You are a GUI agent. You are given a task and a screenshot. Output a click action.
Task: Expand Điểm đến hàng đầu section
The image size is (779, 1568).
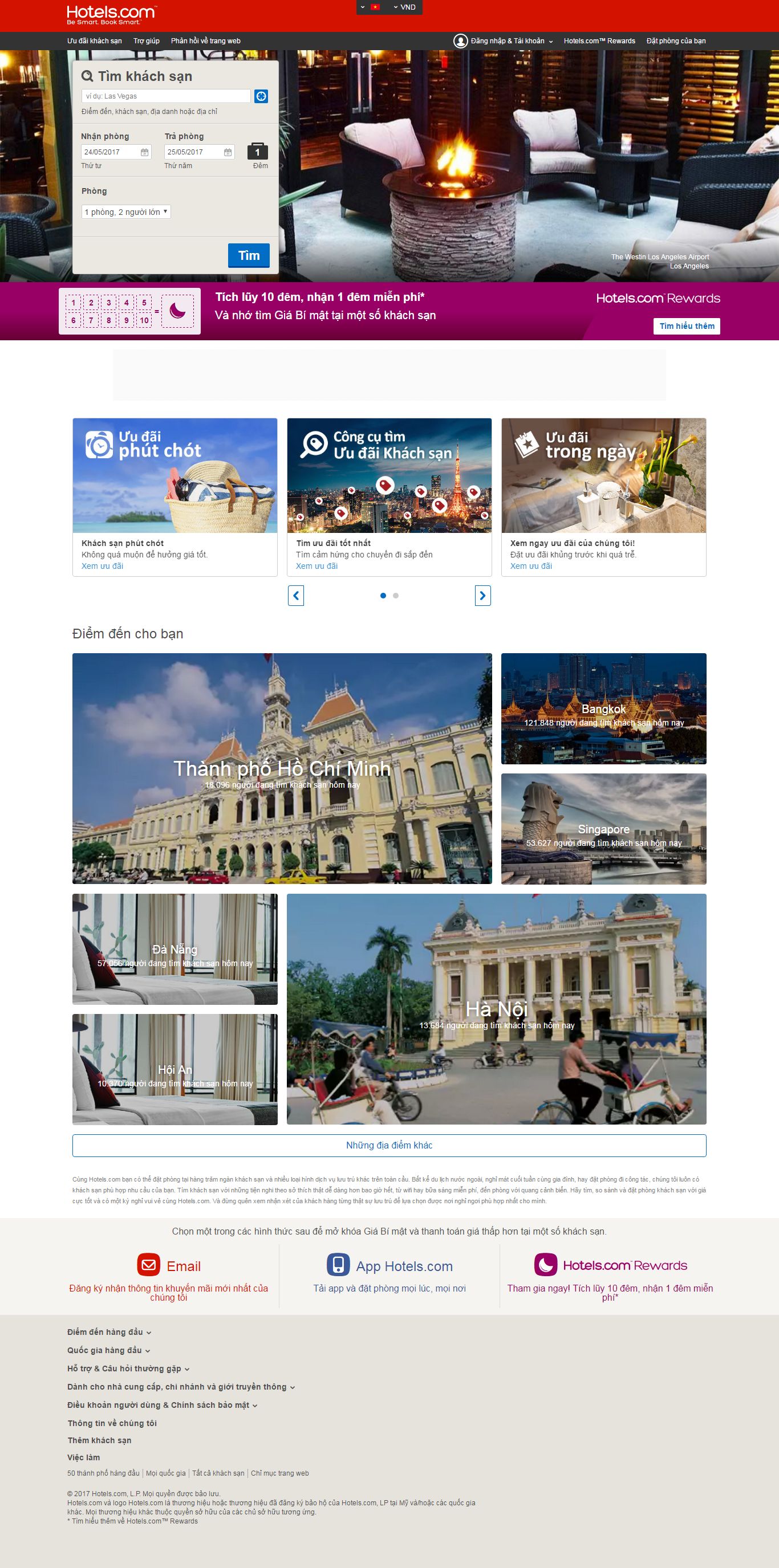pos(109,1332)
